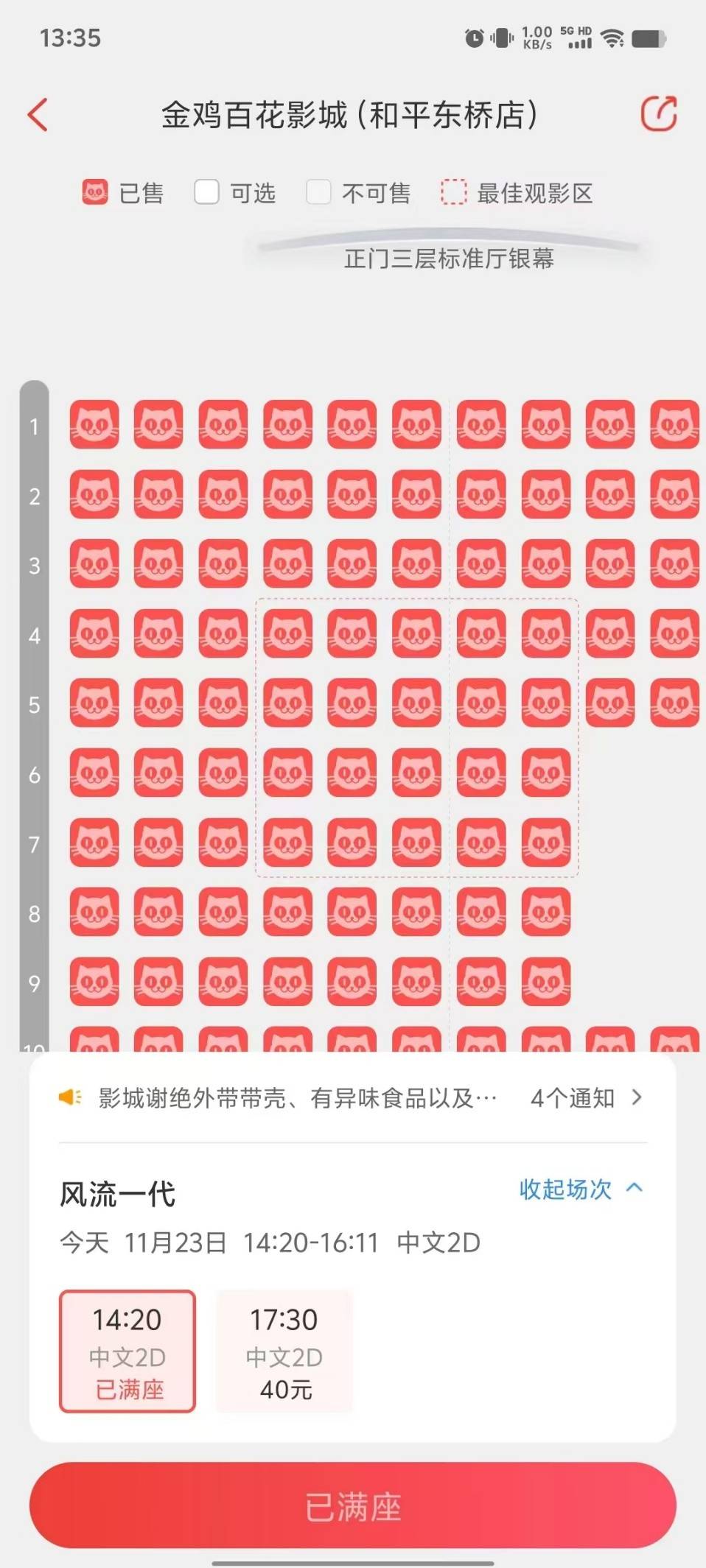The width and height of the screenshot is (706, 1568).
Task: Collapse showtimes with 收起场次
Action: pyautogui.click(x=581, y=1189)
